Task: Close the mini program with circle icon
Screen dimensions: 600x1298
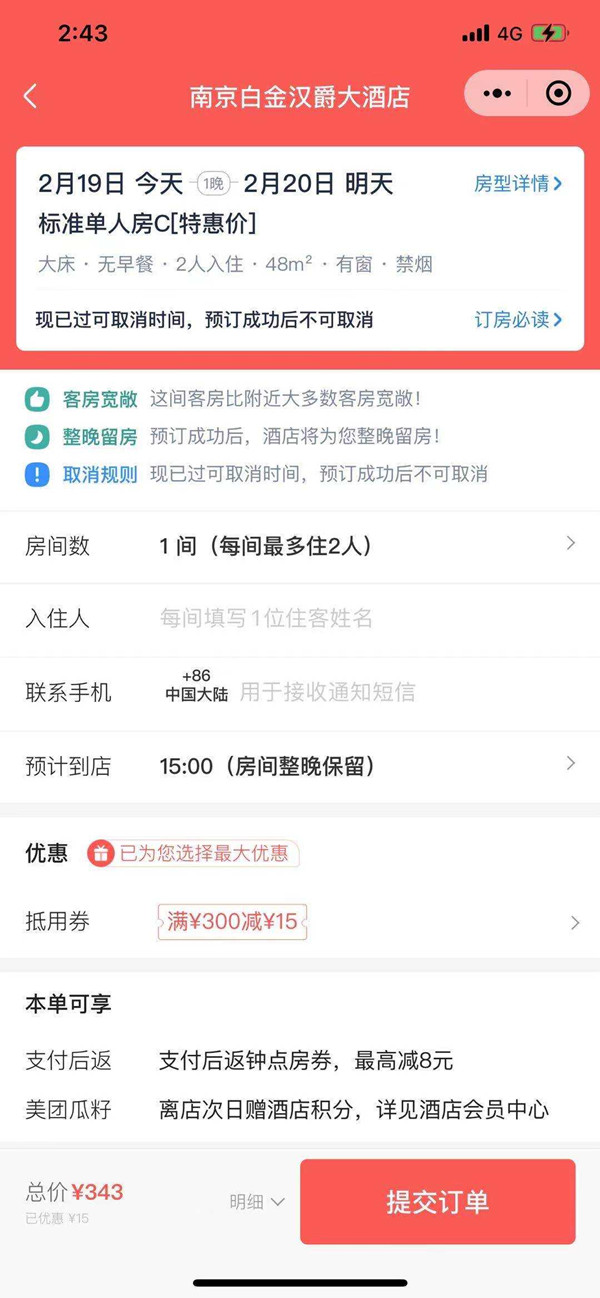Action: [558, 94]
